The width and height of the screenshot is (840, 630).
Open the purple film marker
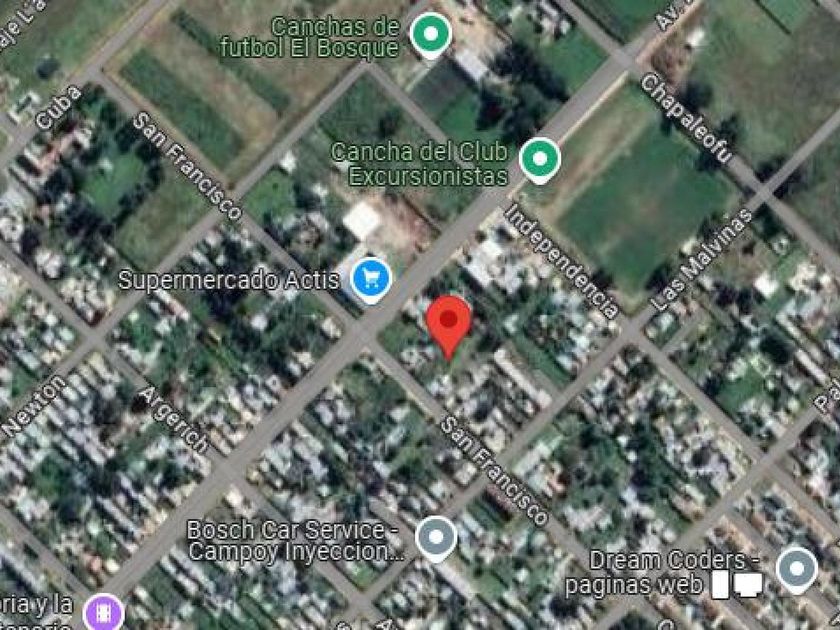pyautogui.click(x=103, y=613)
